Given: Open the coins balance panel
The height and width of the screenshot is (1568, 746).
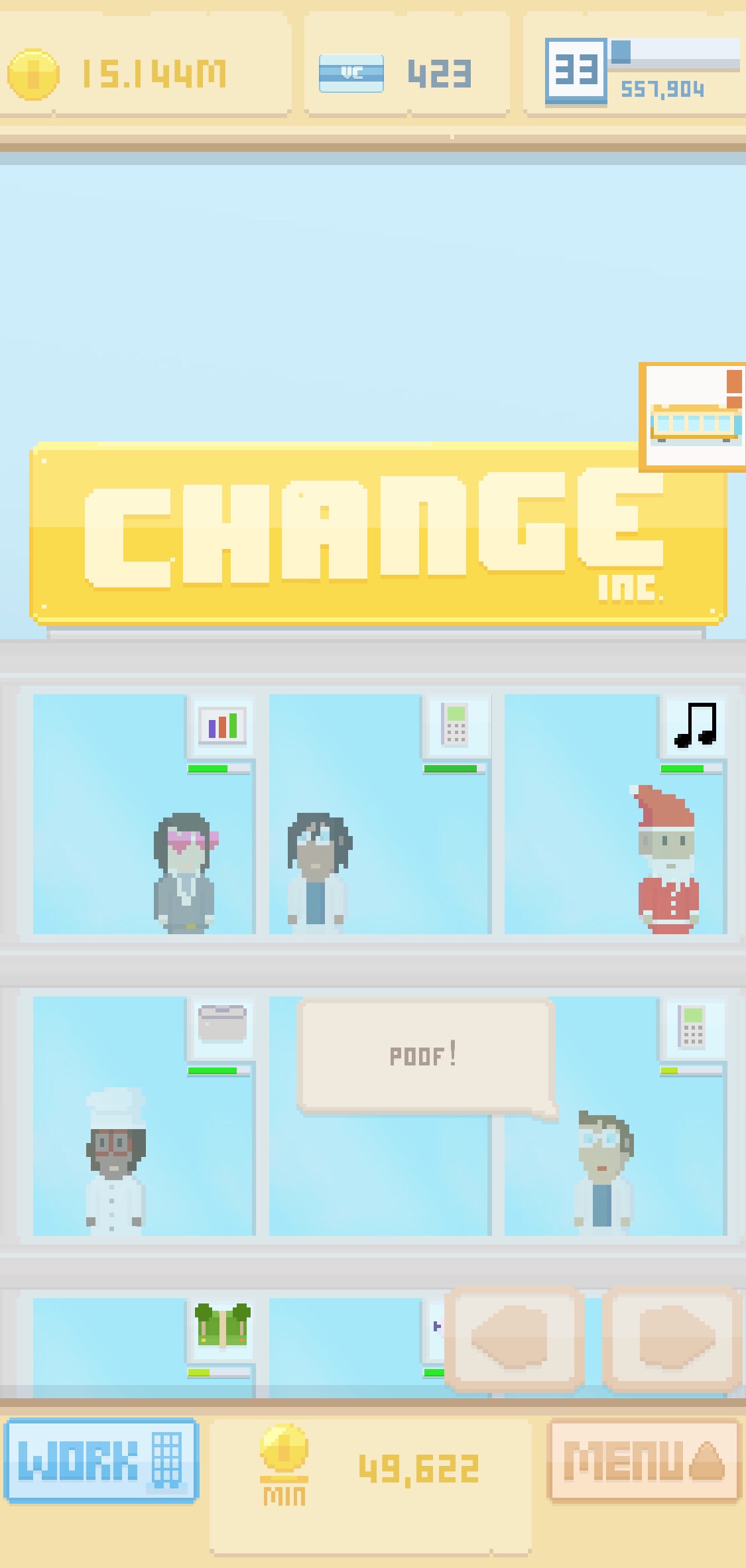Looking at the screenshot, I should (146, 73).
